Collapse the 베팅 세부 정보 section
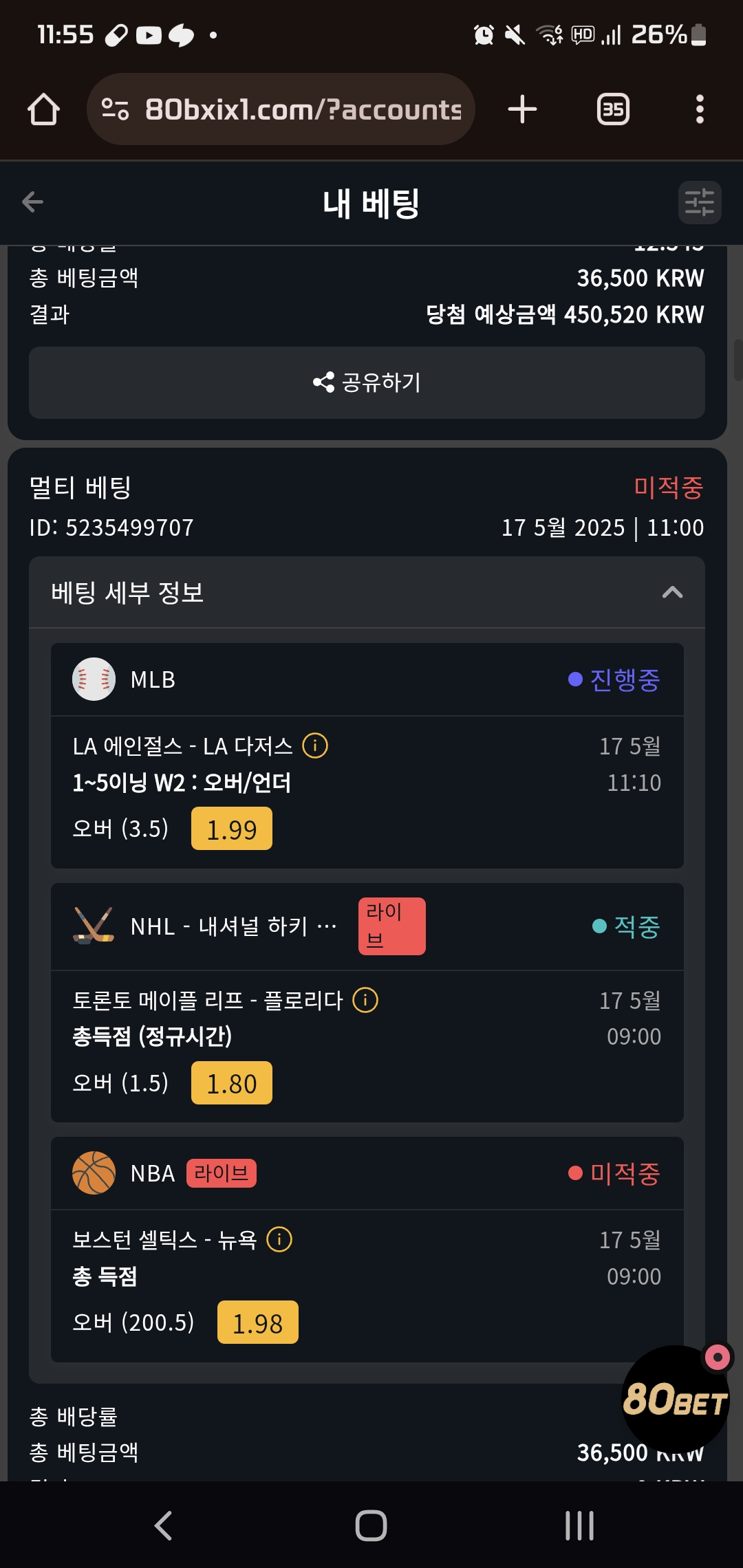743x1568 pixels. (x=671, y=592)
